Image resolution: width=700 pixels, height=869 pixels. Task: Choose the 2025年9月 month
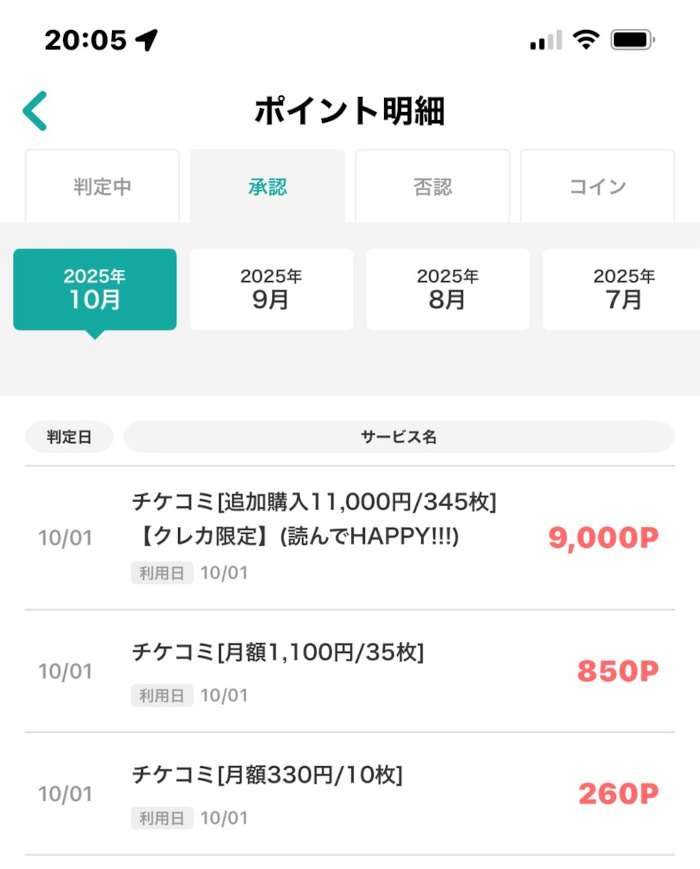(271, 289)
